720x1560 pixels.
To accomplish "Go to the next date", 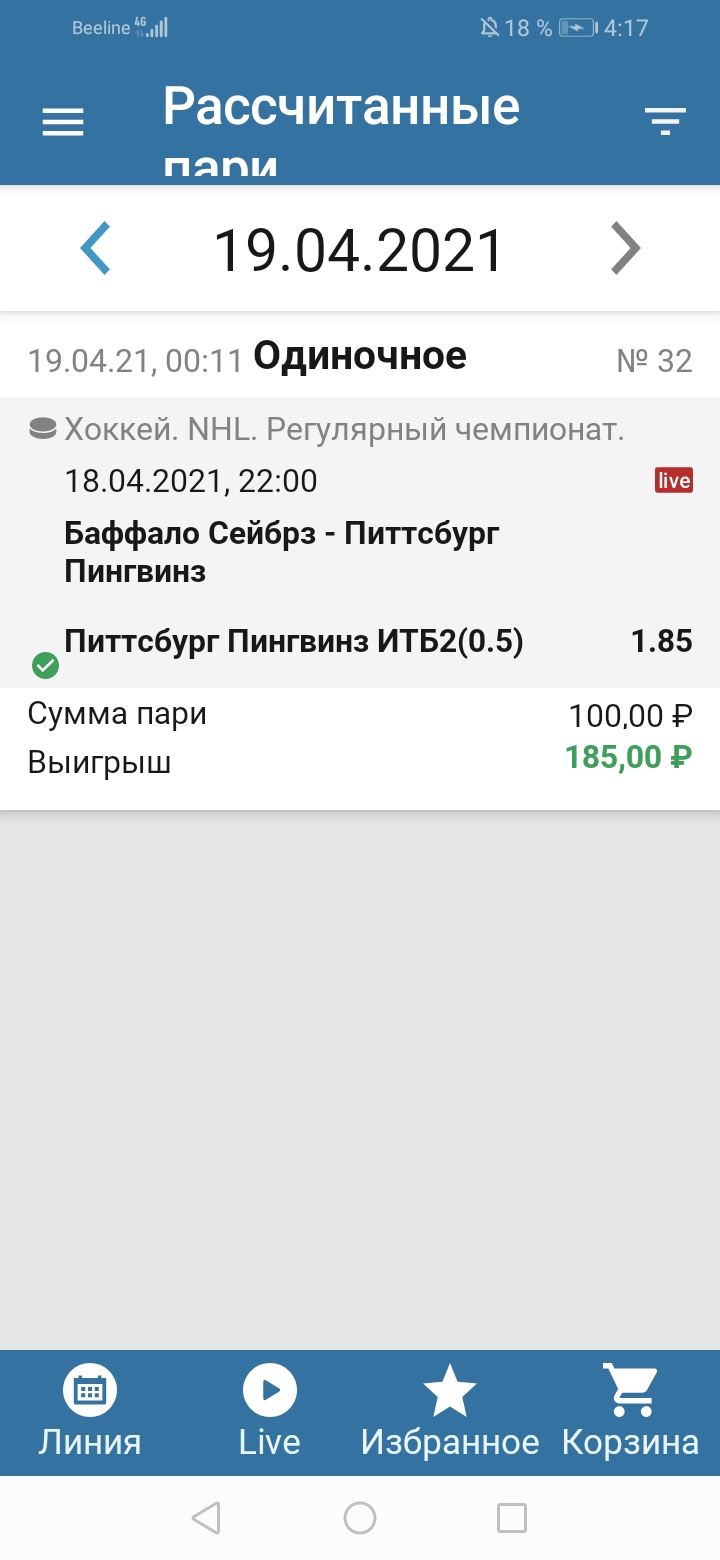I will click(x=625, y=248).
